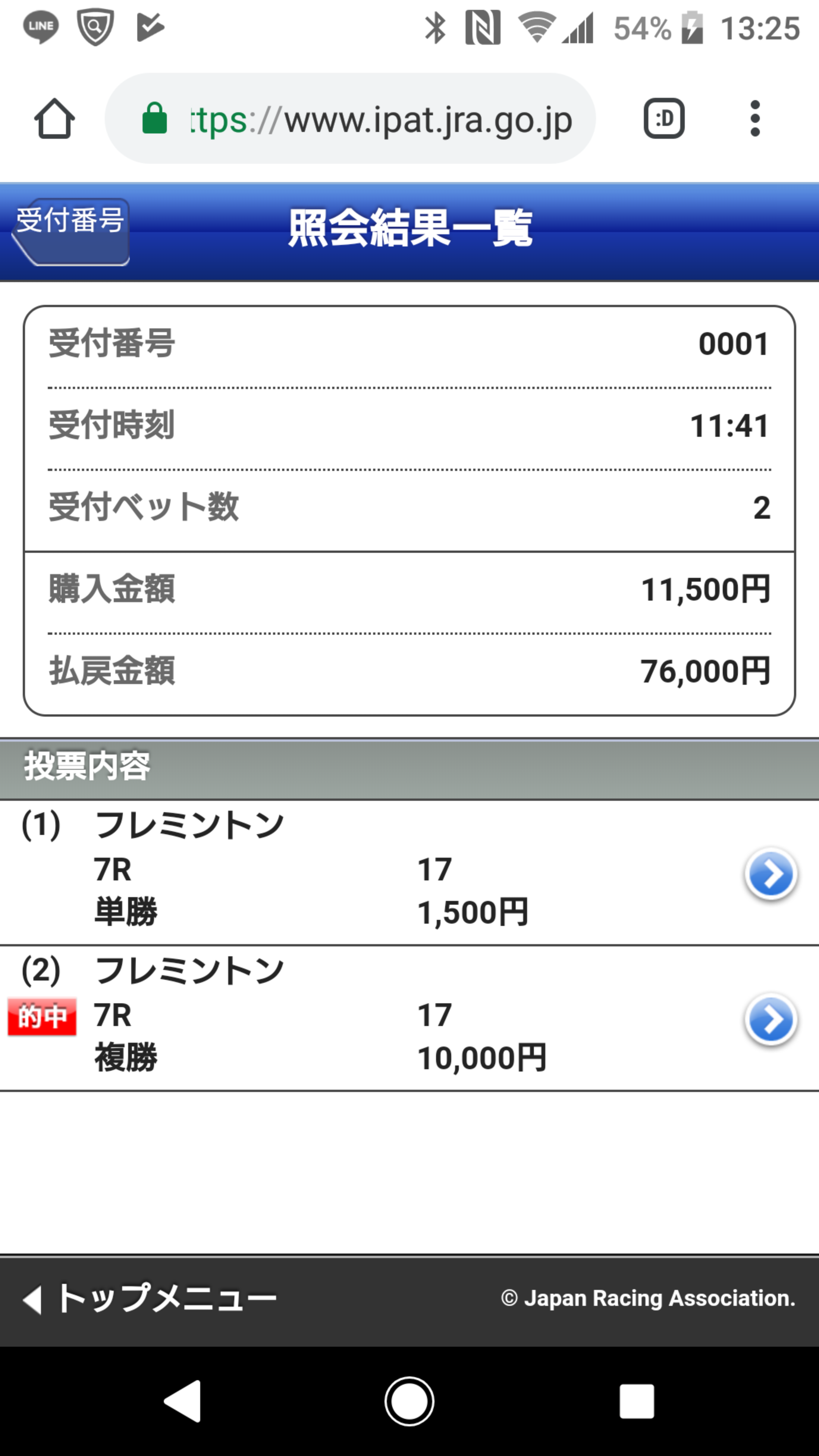The image size is (819, 1456).
Task: Tap the system back button
Action: click(x=182, y=1401)
